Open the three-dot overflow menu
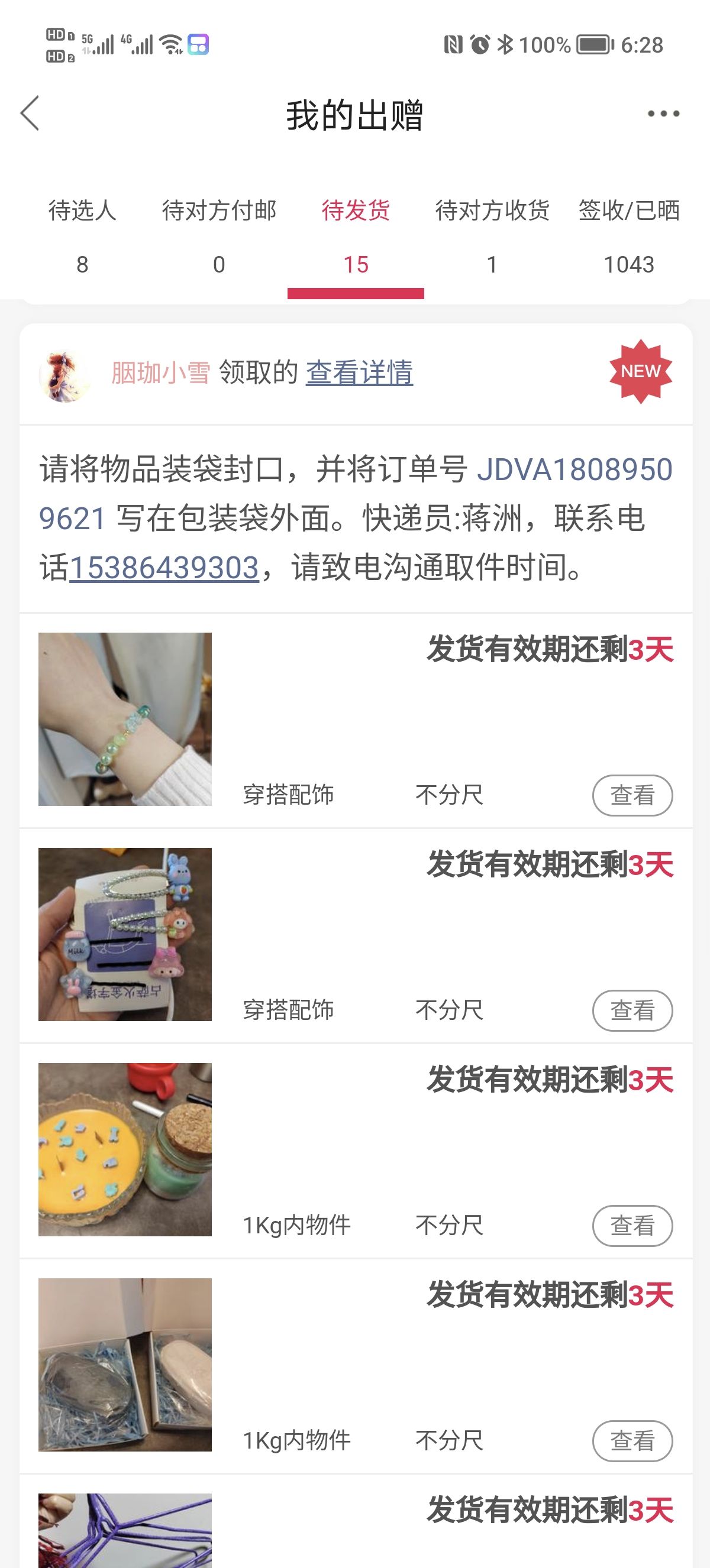 click(x=663, y=114)
